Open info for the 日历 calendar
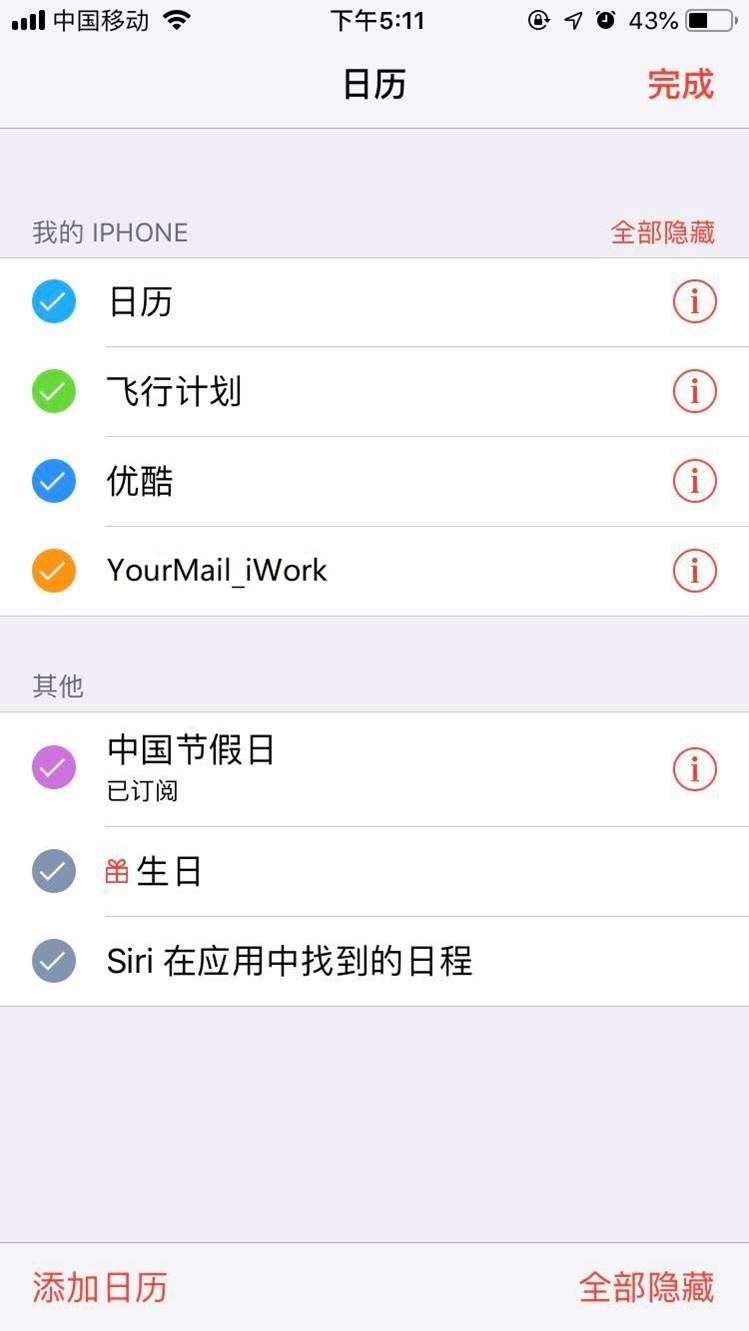The image size is (749, 1331). click(x=695, y=301)
